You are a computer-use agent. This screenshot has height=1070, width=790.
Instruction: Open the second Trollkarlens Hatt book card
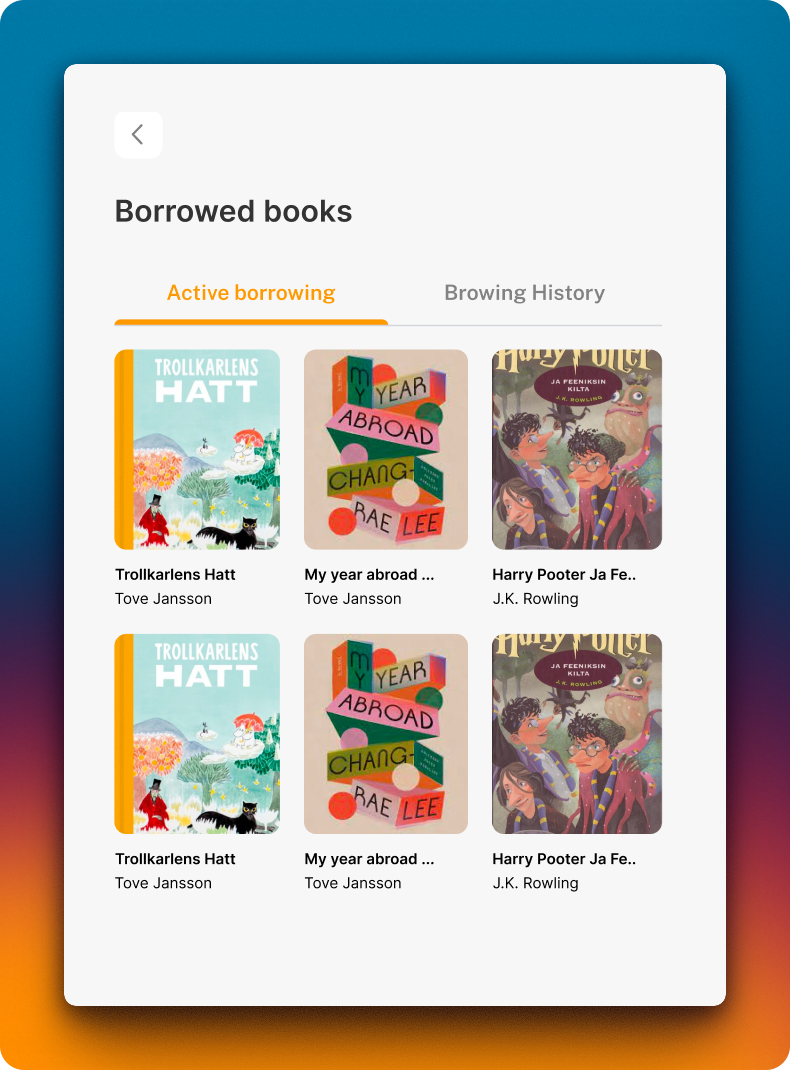click(197, 733)
